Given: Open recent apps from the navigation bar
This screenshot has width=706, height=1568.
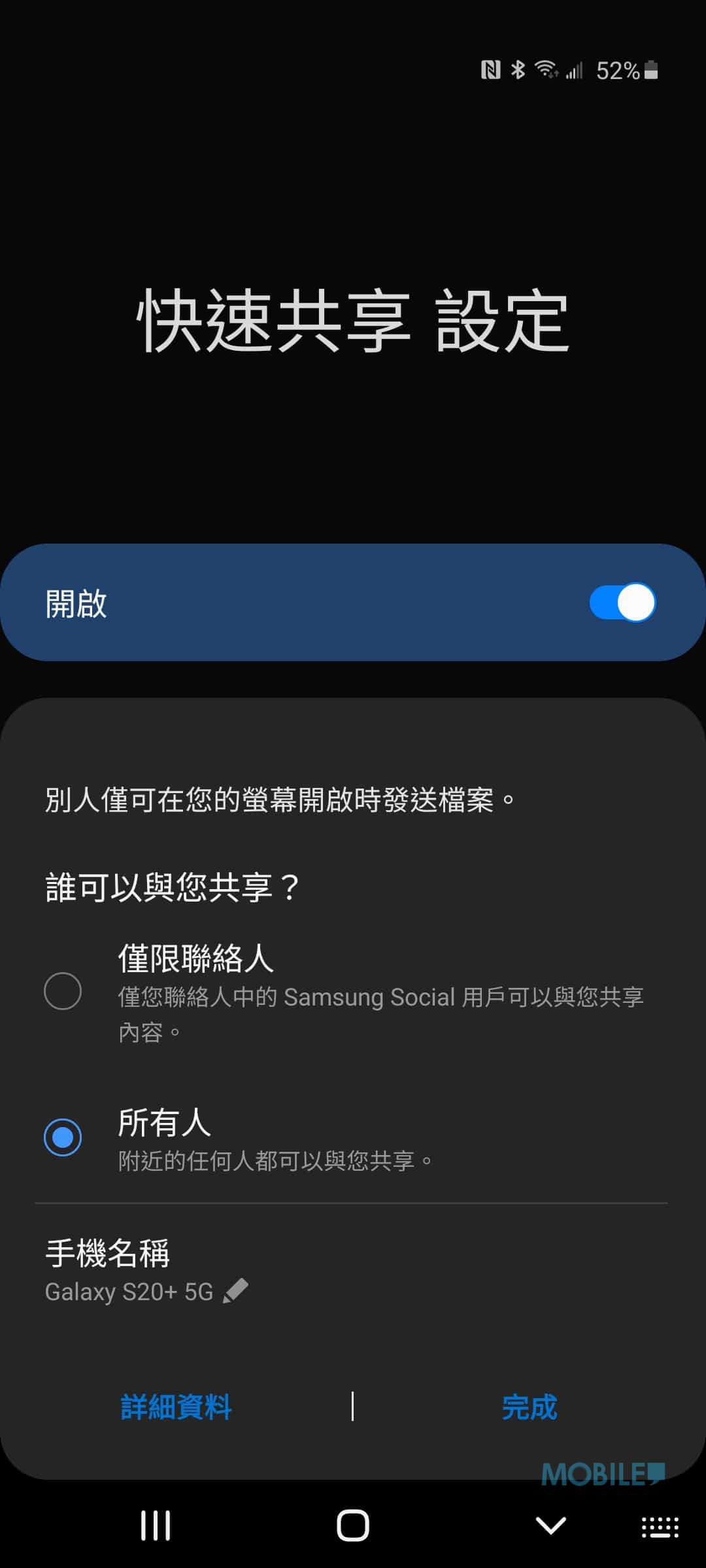Looking at the screenshot, I should click(156, 1526).
